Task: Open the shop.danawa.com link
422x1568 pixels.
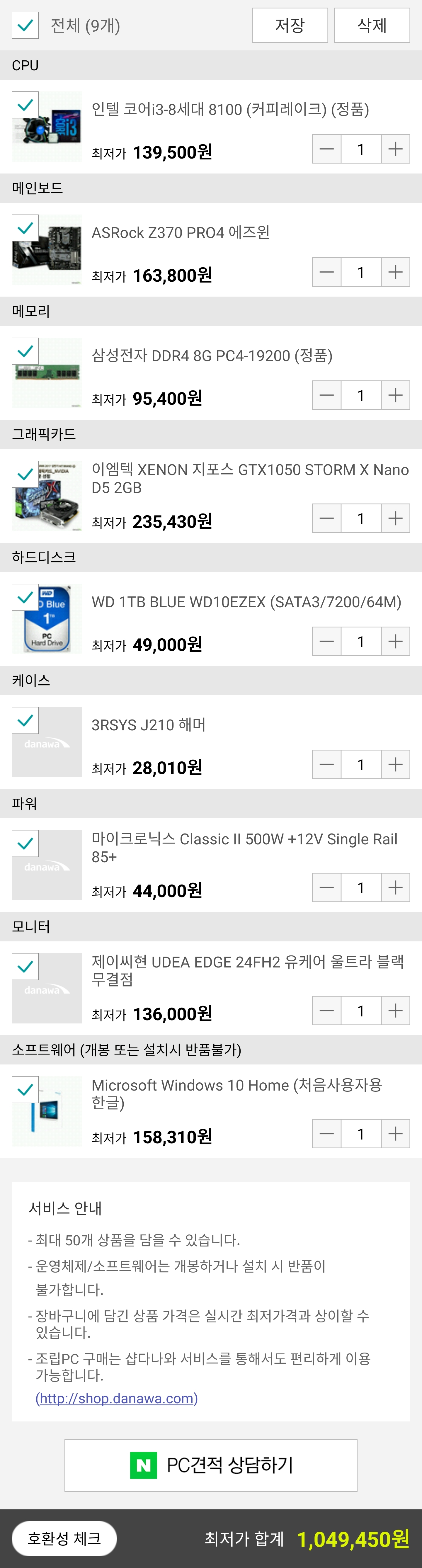Action: pyautogui.click(x=116, y=1398)
